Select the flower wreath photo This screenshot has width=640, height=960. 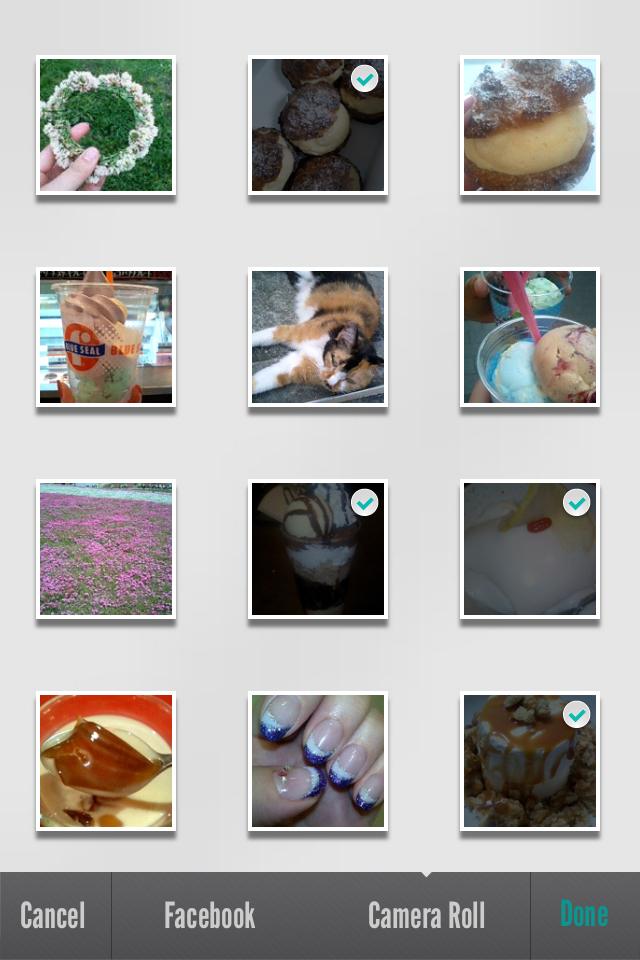106,125
